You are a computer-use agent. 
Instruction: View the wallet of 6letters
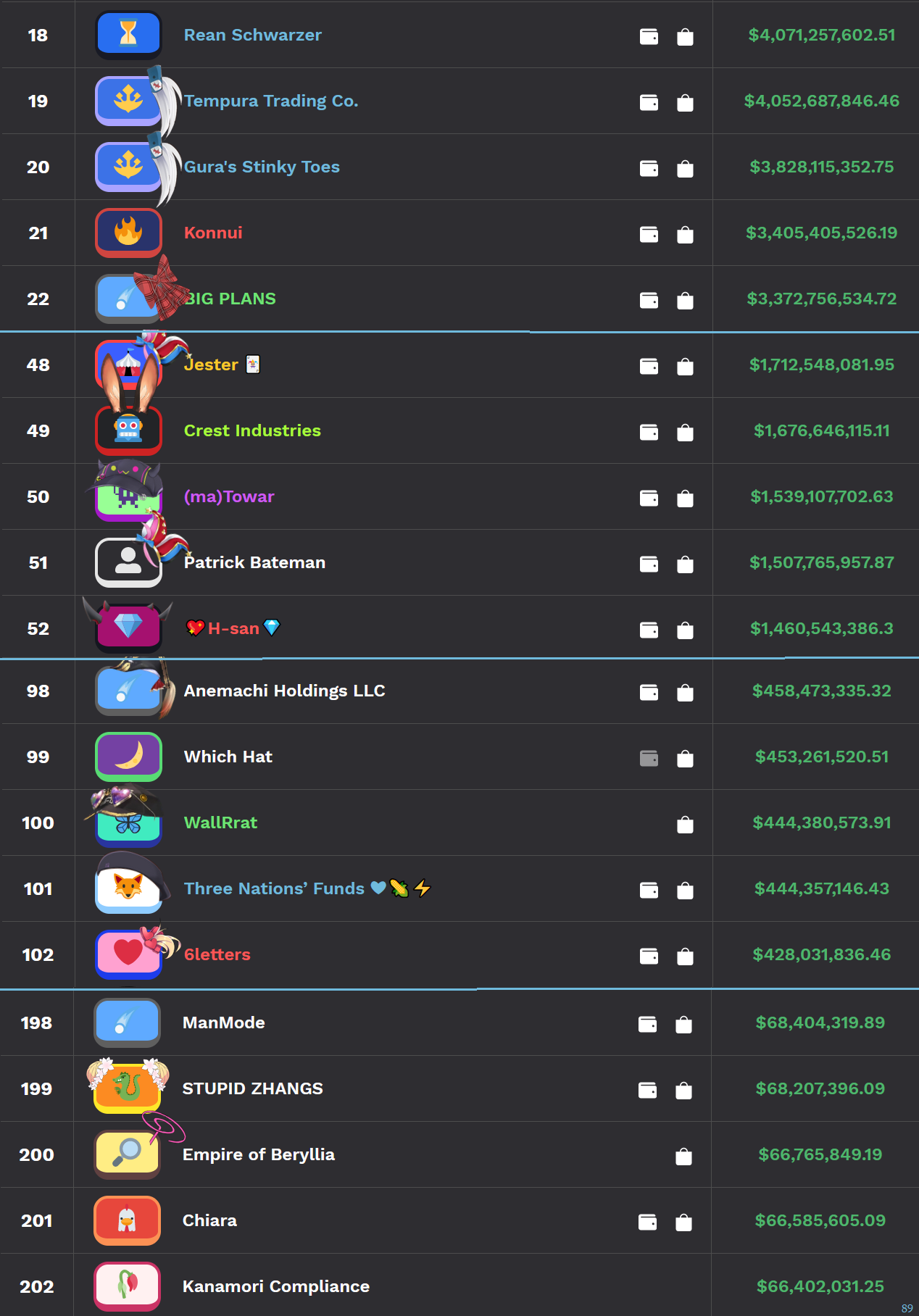[x=649, y=956]
